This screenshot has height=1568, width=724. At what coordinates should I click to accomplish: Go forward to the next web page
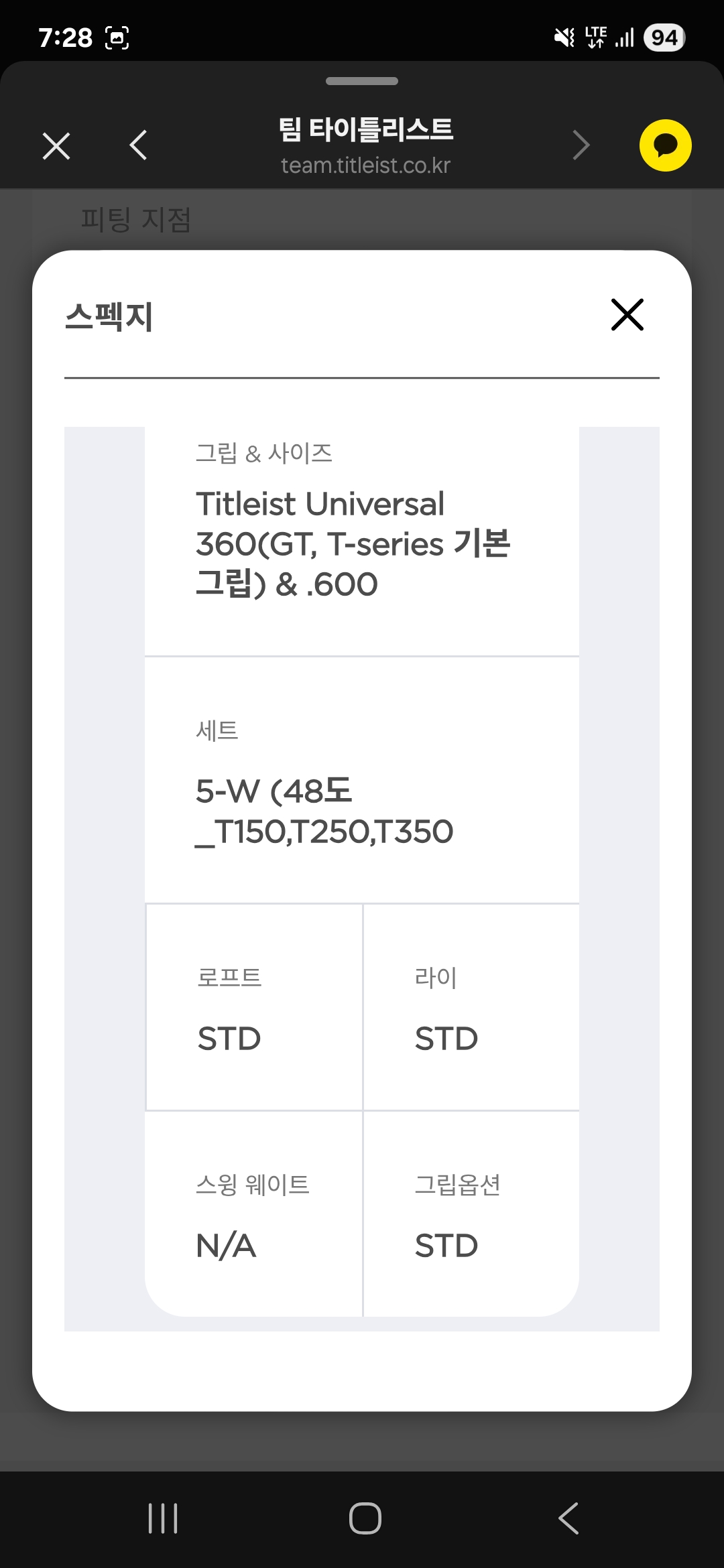click(x=581, y=145)
